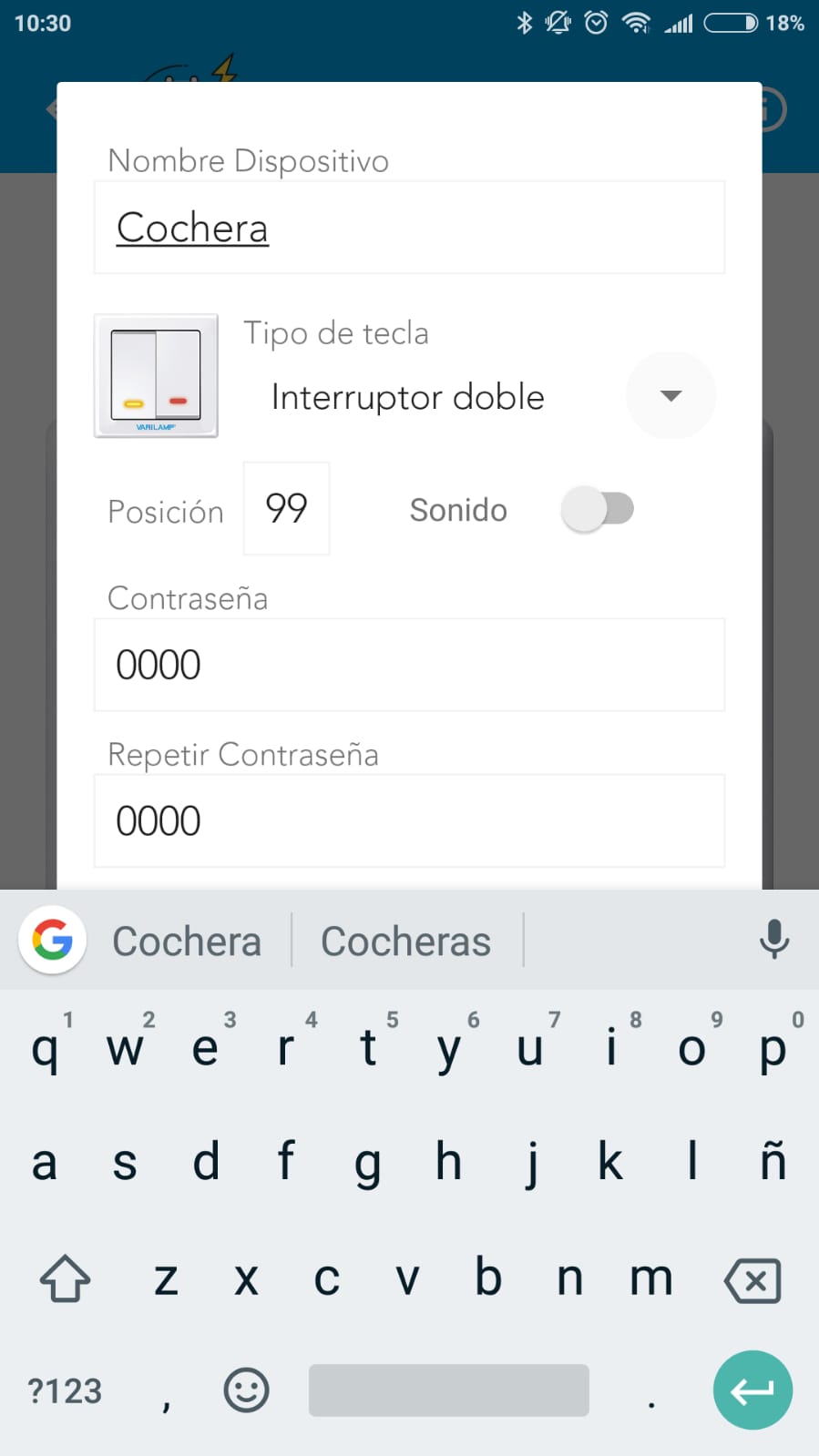The width and height of the screenshot is (819, 1456).
Task: Hit the keyboard backspace key
Action: pyautogui.click(x=752, y=1280)
